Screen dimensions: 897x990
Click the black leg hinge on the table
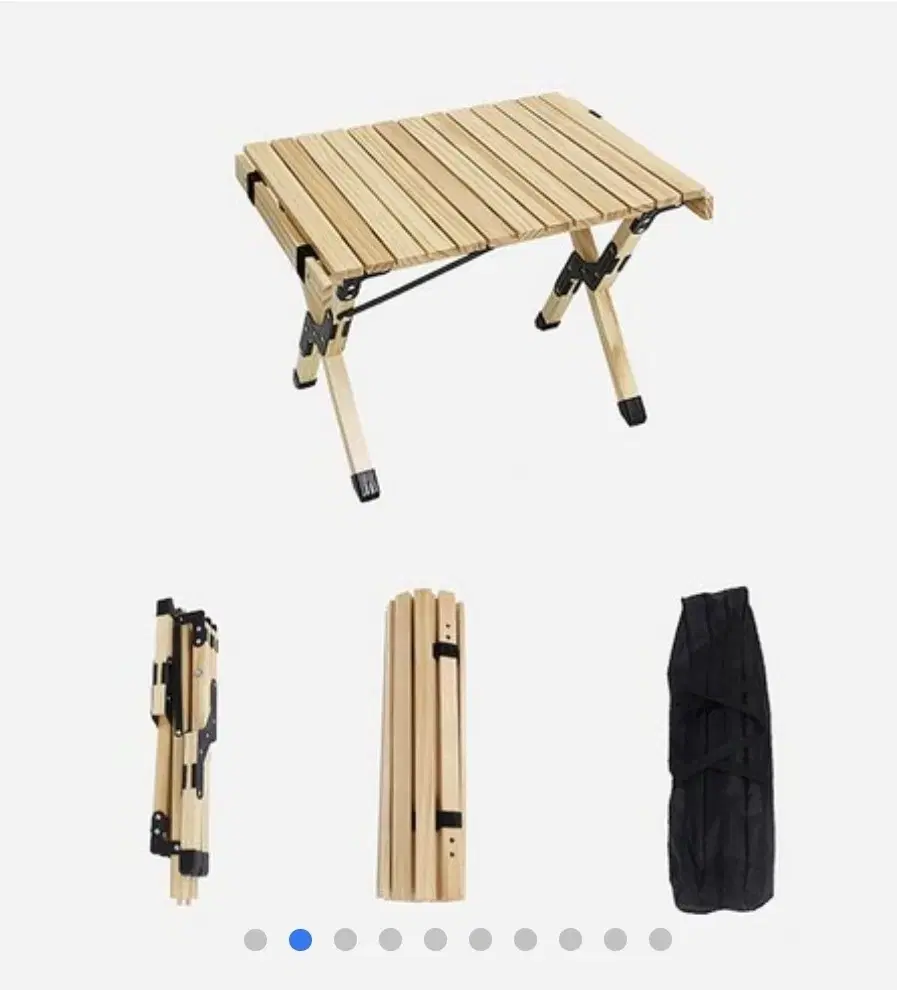point(590,265)
